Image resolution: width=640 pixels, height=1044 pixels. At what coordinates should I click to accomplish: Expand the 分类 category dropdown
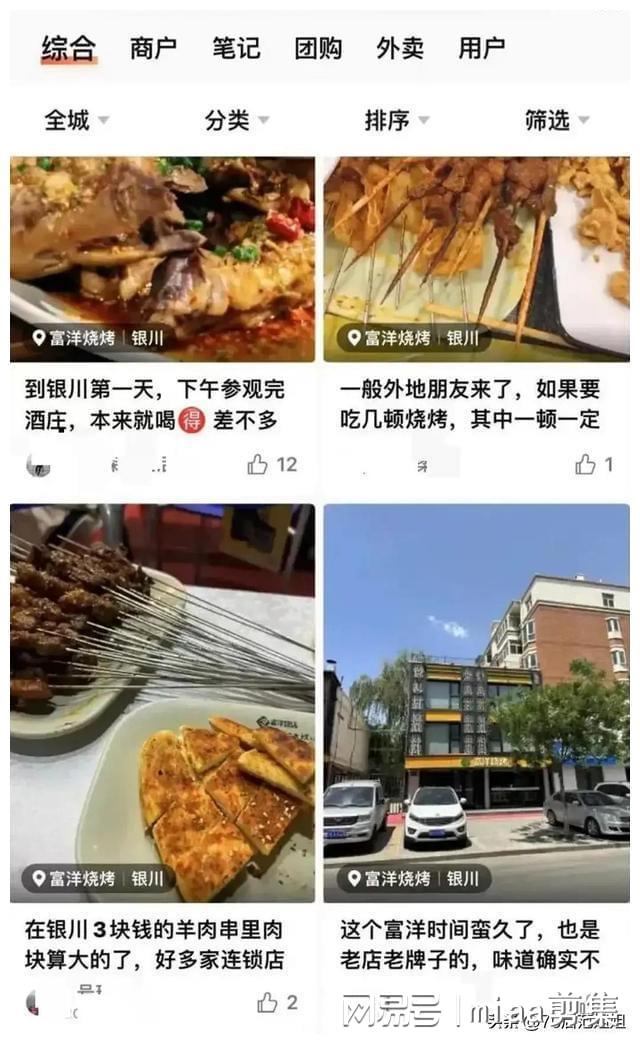236,120
